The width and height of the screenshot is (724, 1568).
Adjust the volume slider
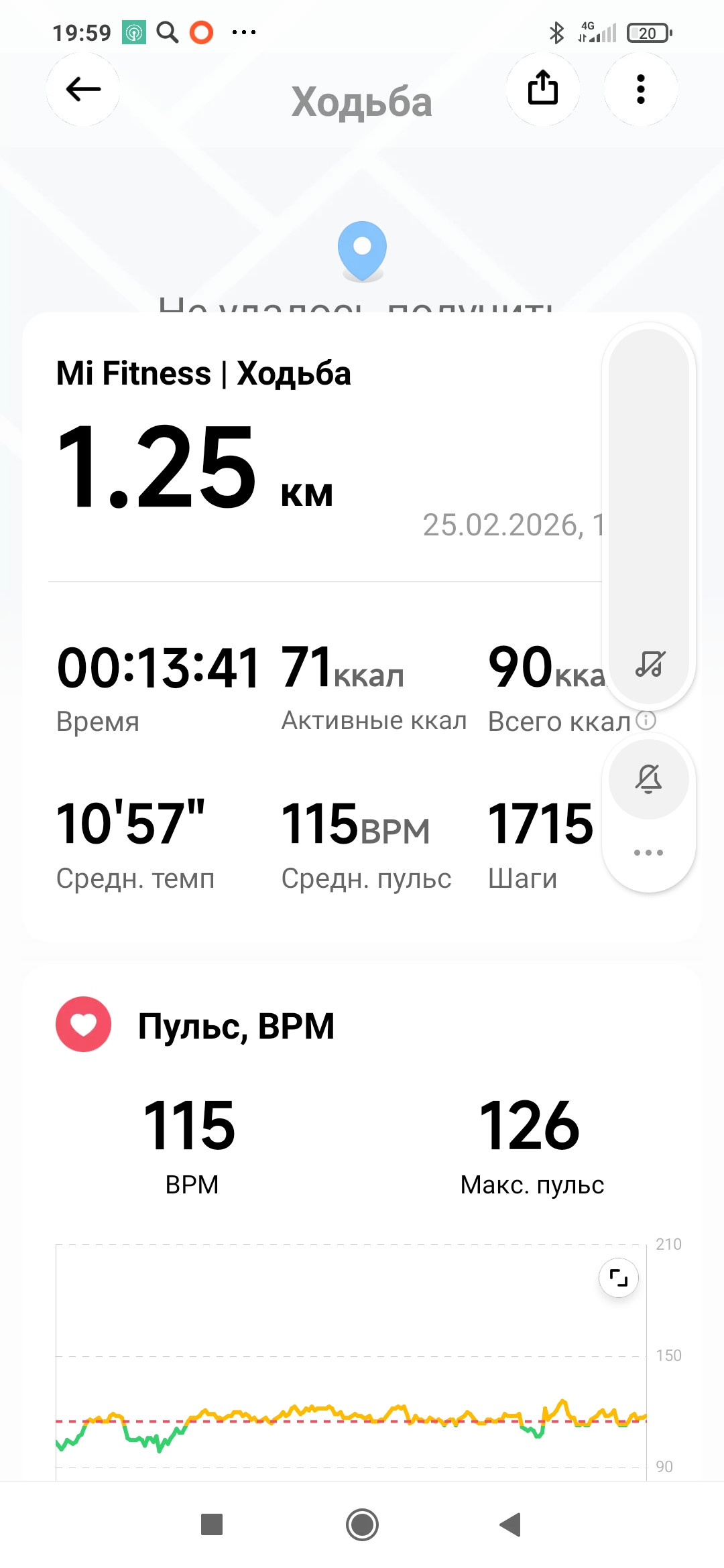point(649,516)
